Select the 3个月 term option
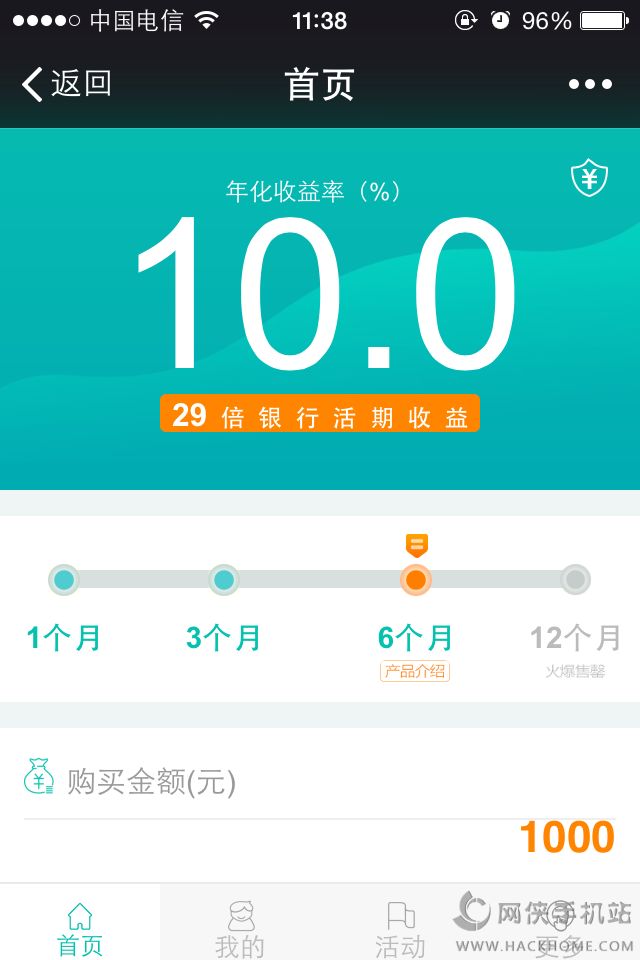Screen dimensions: 640x960 [x=224, y=580]
